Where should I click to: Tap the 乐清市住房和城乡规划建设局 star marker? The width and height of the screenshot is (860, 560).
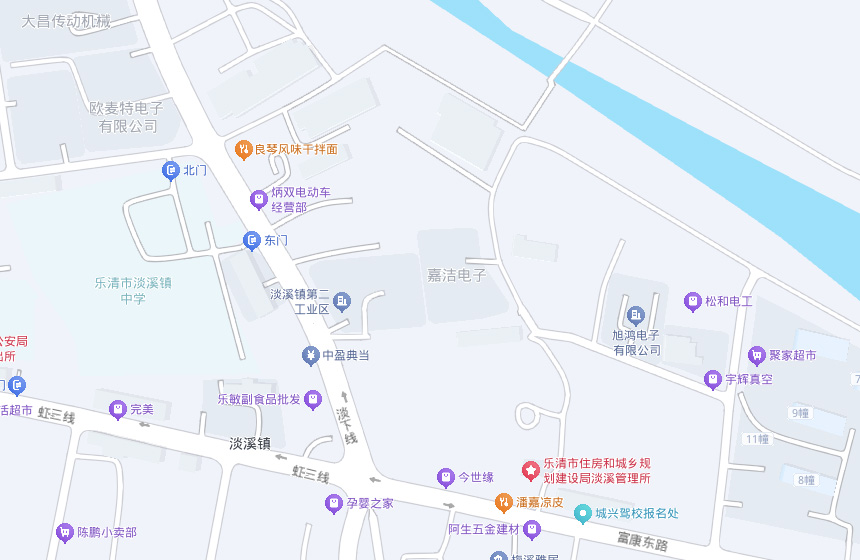pos(530,470)
